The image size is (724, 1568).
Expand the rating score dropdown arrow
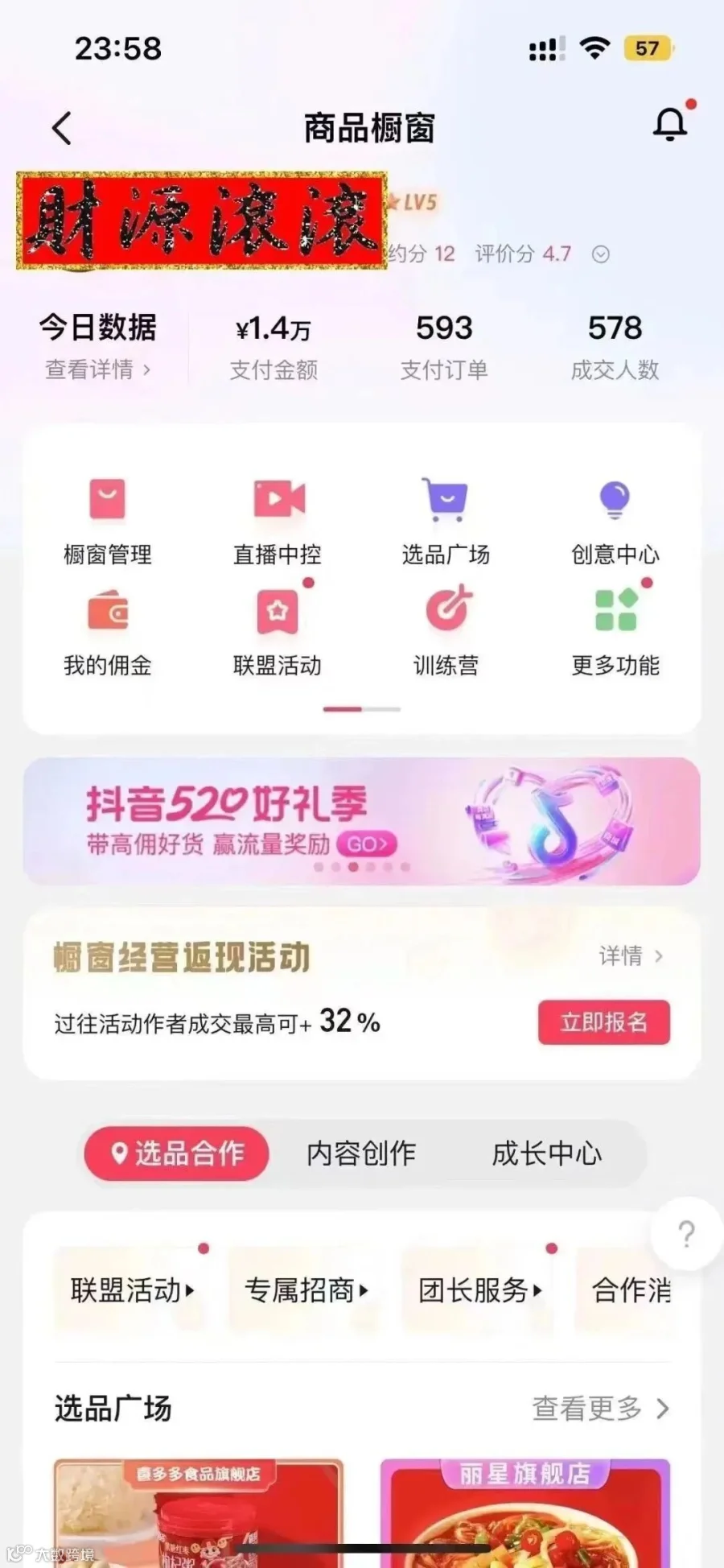(x=600, y=254)
